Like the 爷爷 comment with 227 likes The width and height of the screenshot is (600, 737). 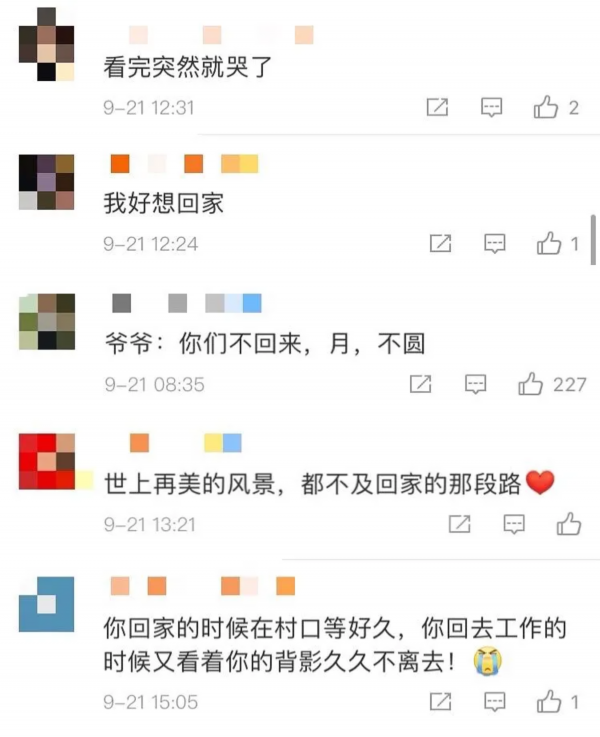click(530, 384)
